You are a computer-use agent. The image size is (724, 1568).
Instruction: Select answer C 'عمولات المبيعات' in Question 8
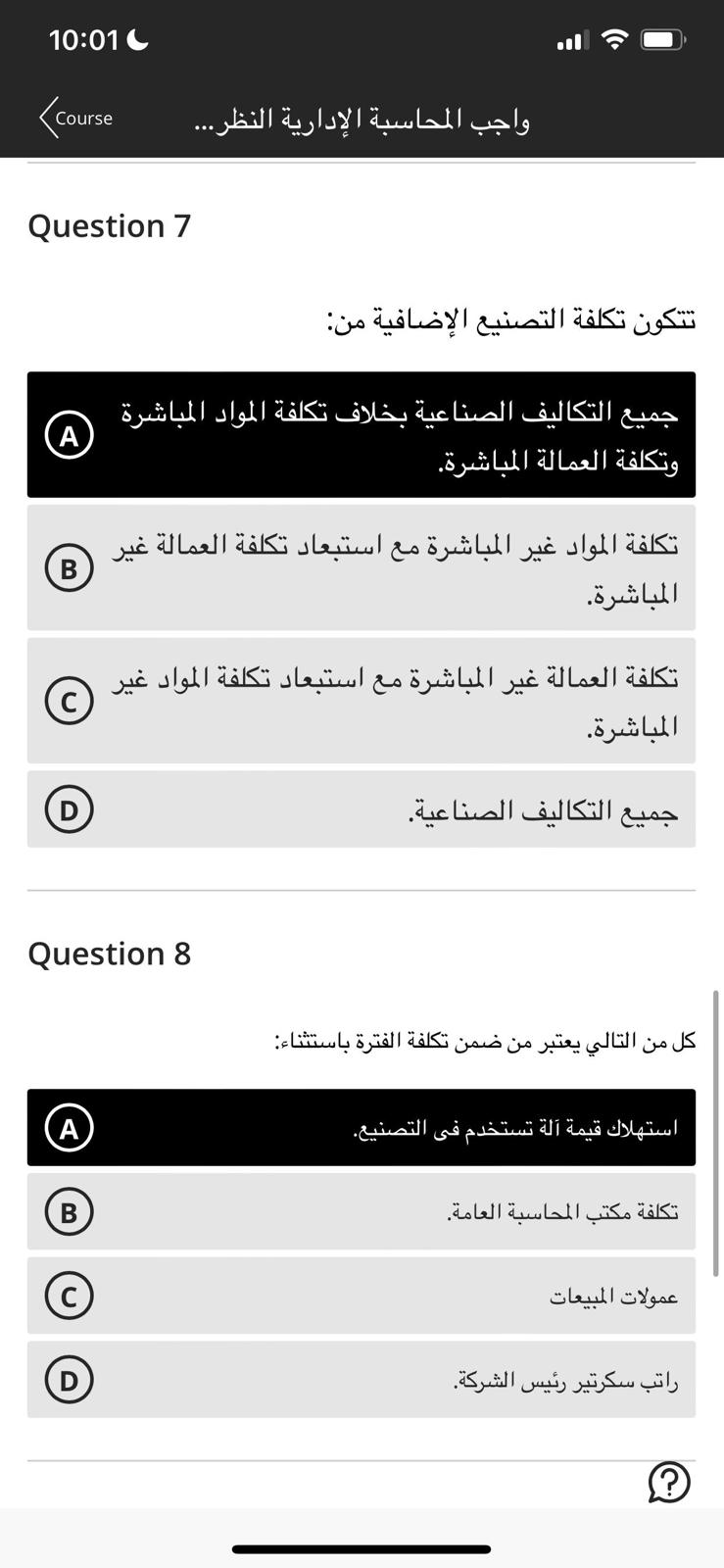coord(362,1296)
